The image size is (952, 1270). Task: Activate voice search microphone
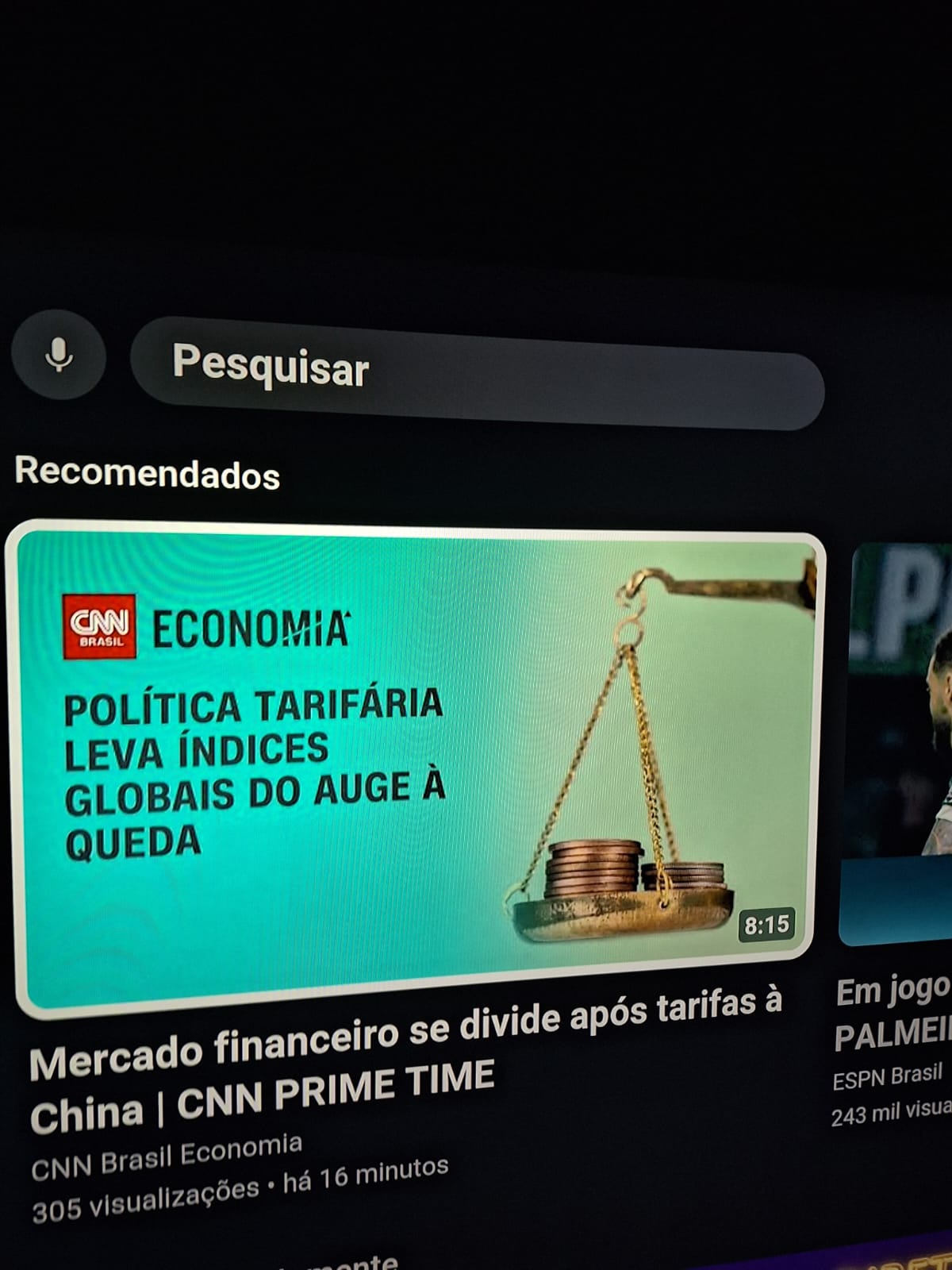[x=58, y=354]
